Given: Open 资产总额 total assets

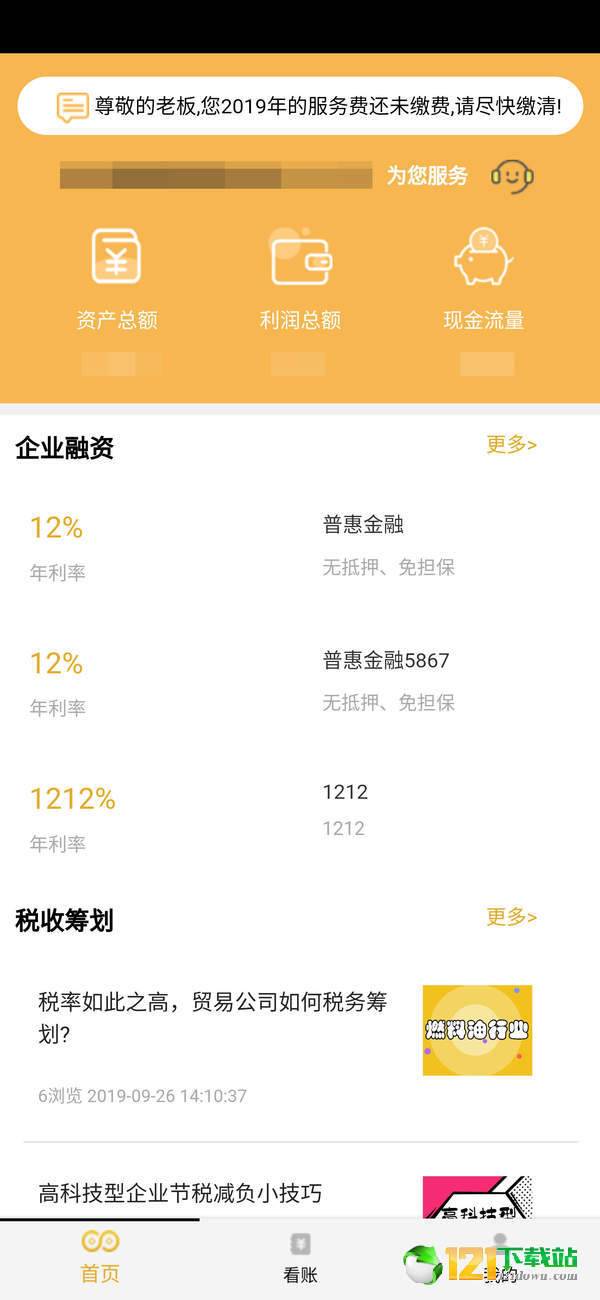Looking at the screenshot, I should tap(117, 280).
